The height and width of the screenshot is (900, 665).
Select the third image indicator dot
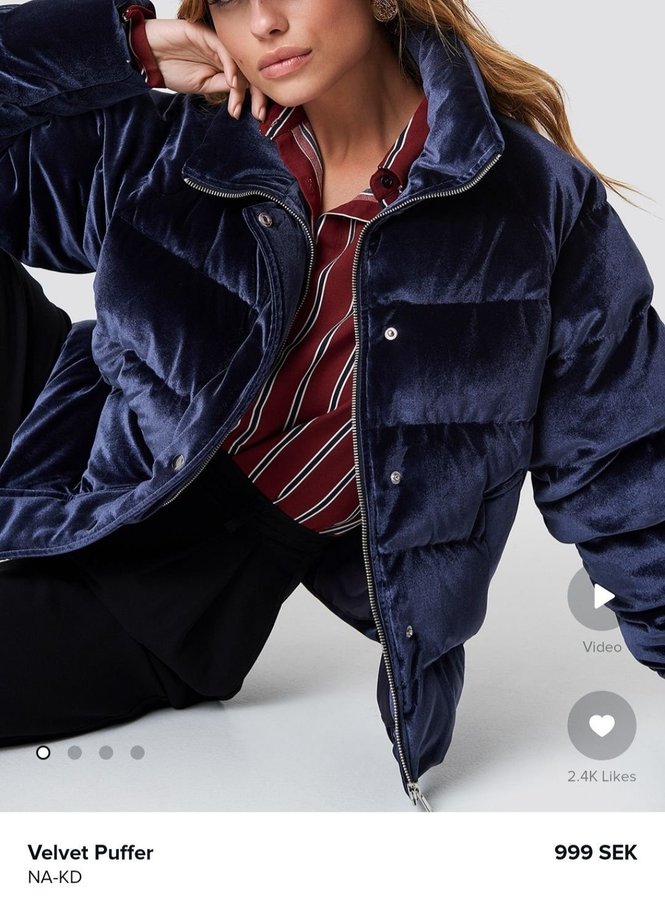tap(106, 752)
